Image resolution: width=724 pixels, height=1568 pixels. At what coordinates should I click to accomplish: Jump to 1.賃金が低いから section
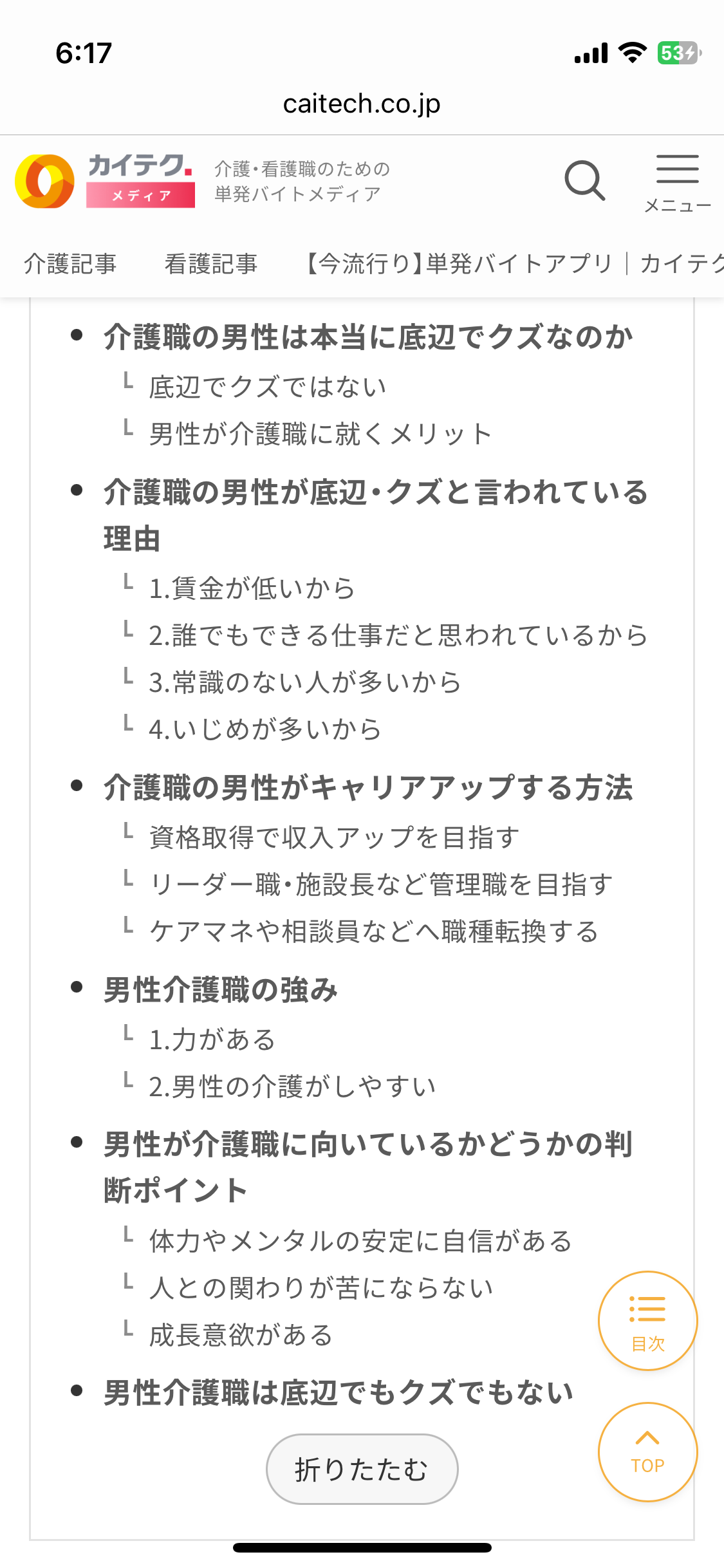coord(252,588)
